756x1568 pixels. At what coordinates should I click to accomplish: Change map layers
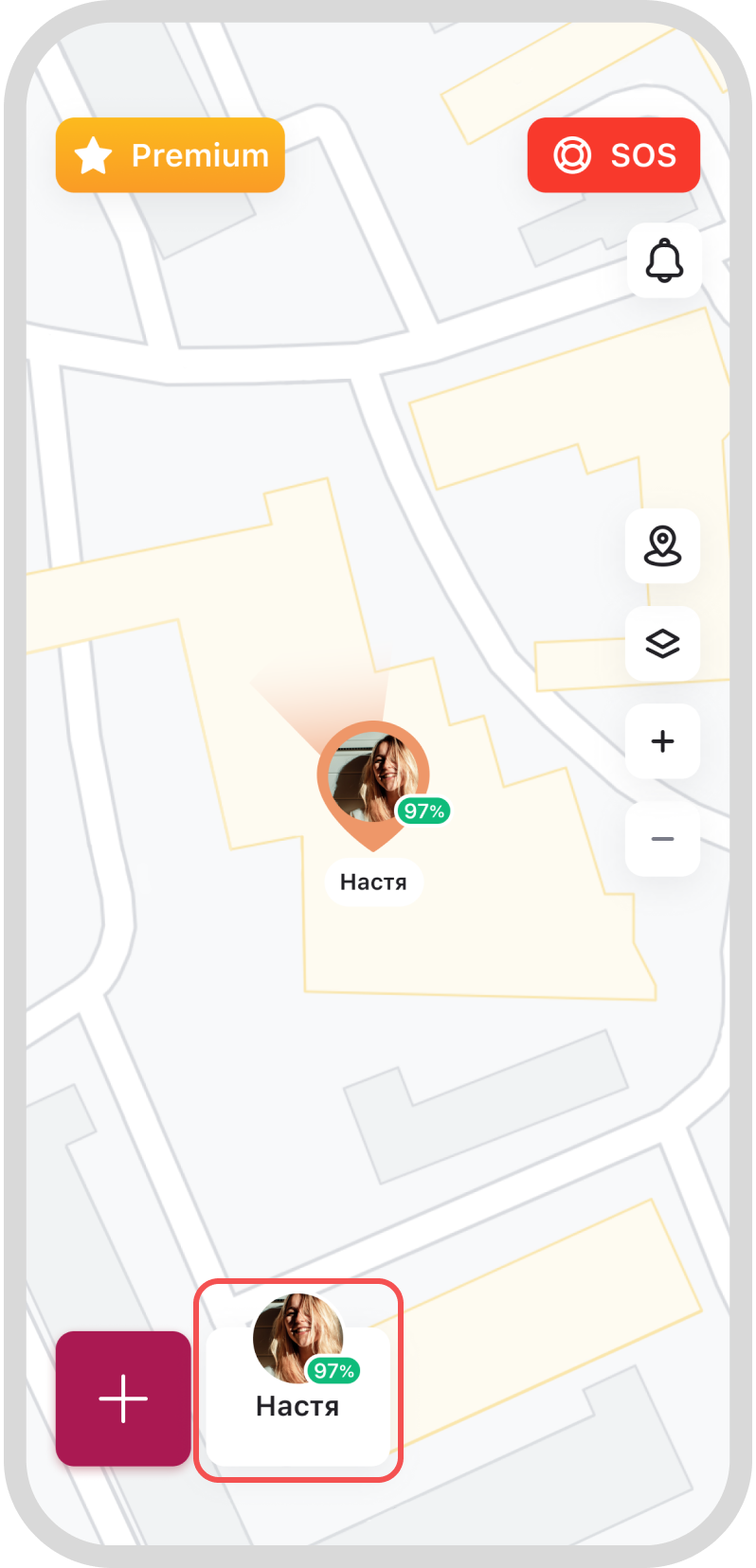coord(662,644)
